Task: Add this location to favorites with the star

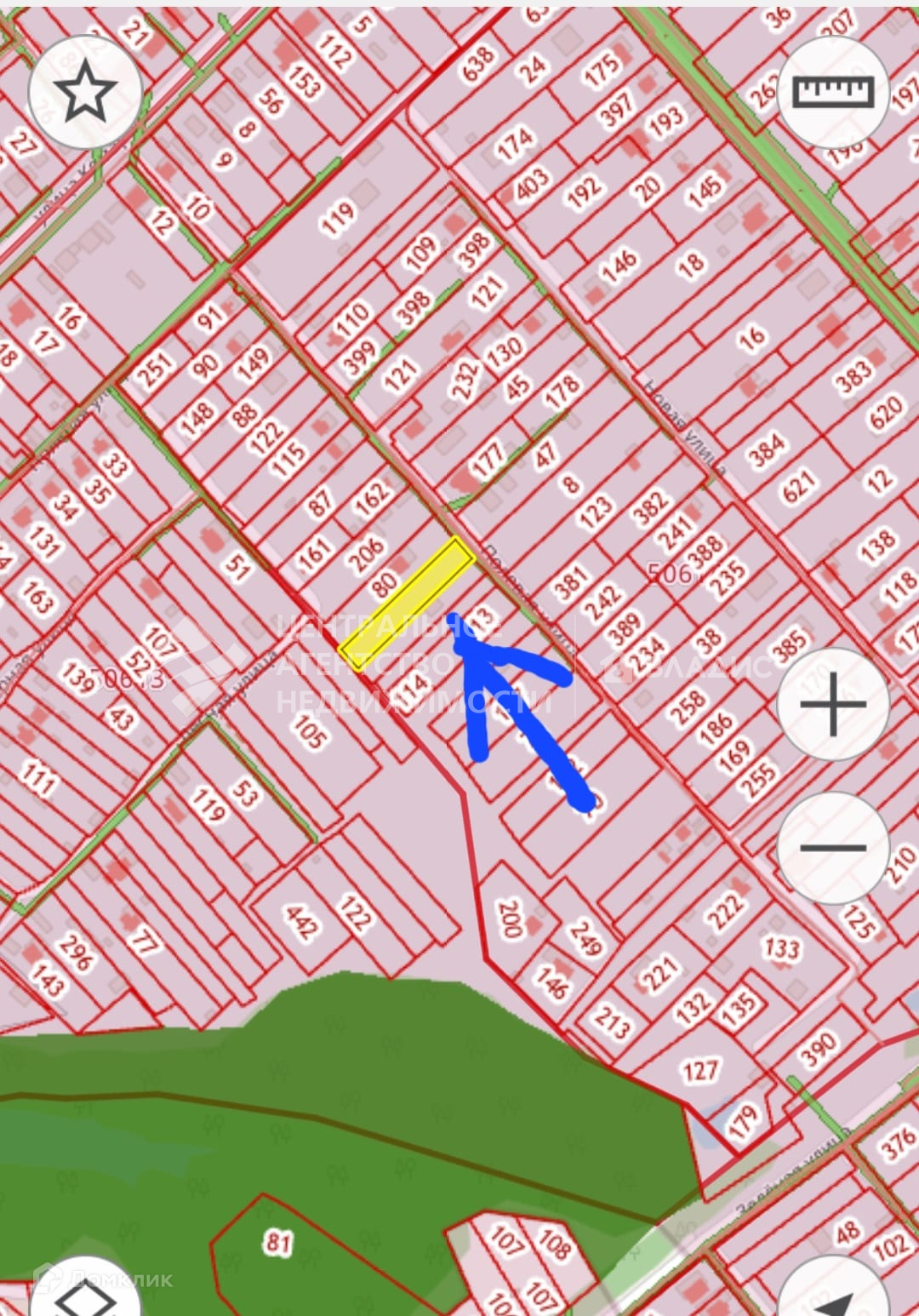Action: (x=85, y=93)
